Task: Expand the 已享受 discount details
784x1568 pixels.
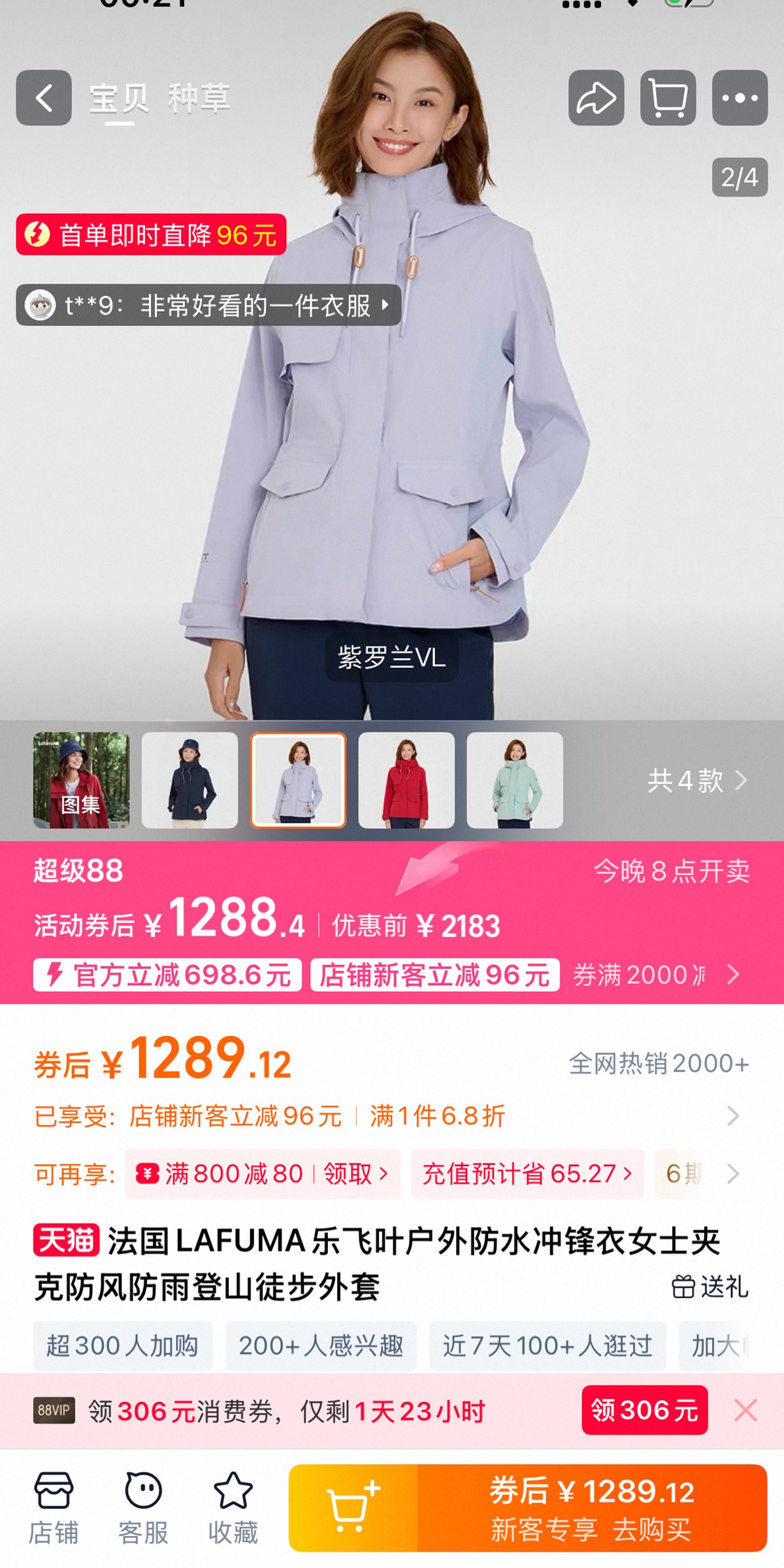Action: [733, 1116]
